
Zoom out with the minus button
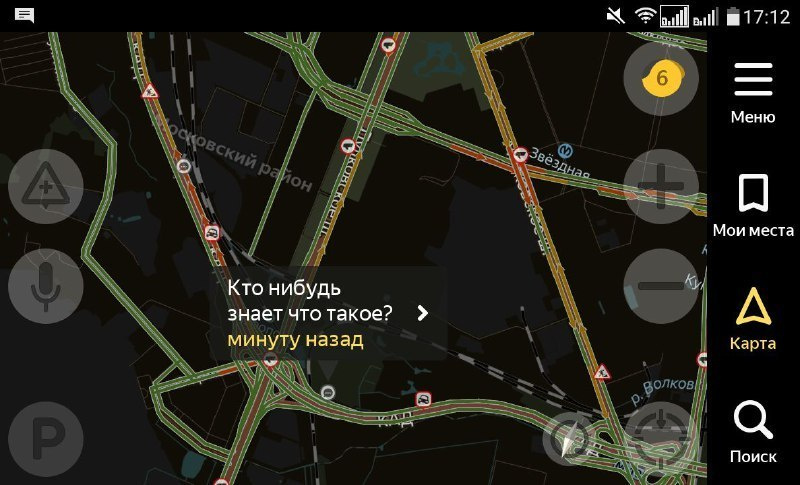[661, 286]
